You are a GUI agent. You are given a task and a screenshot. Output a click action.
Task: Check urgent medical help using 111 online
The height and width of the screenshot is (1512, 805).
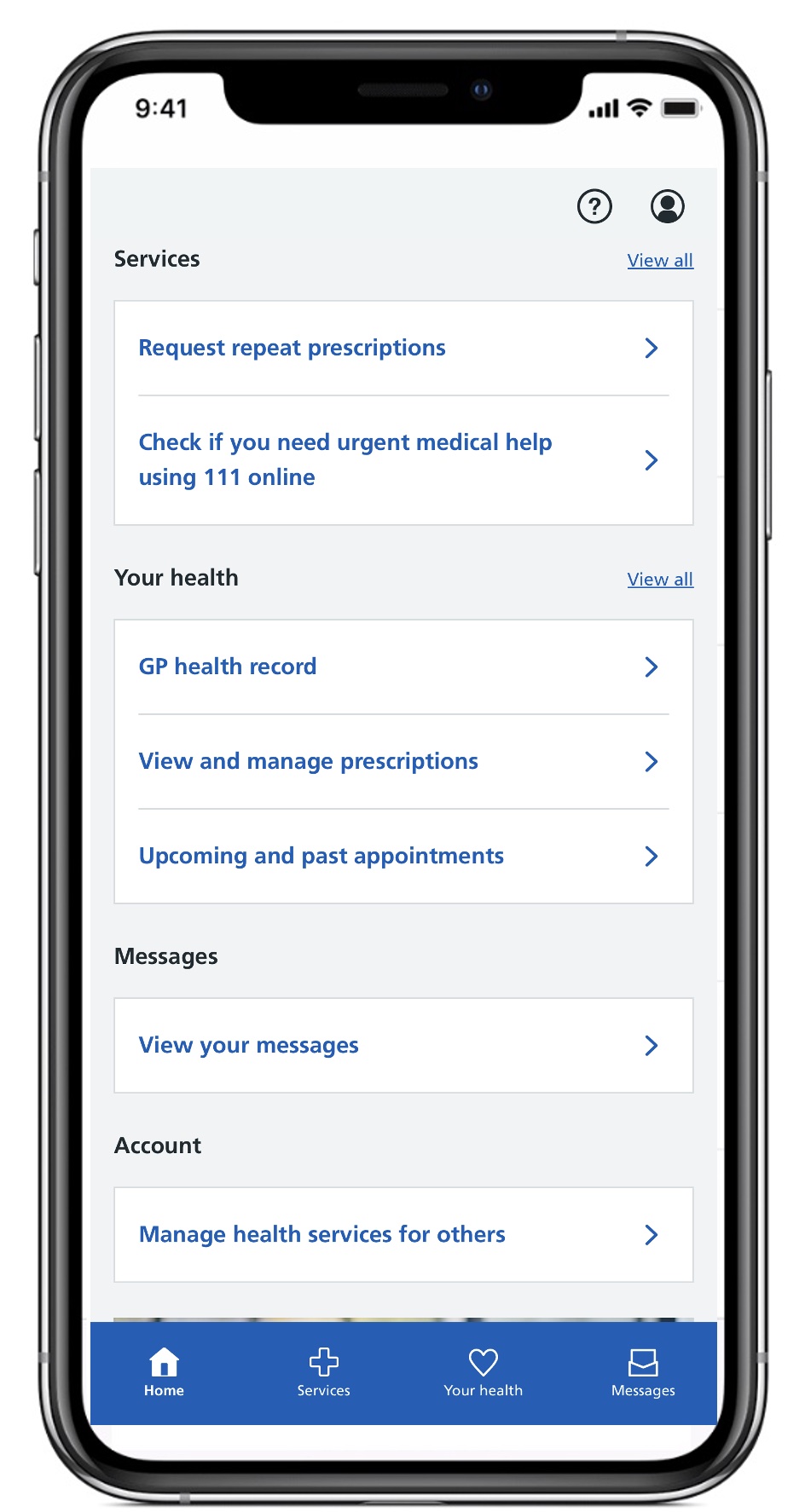pos(402,460)
